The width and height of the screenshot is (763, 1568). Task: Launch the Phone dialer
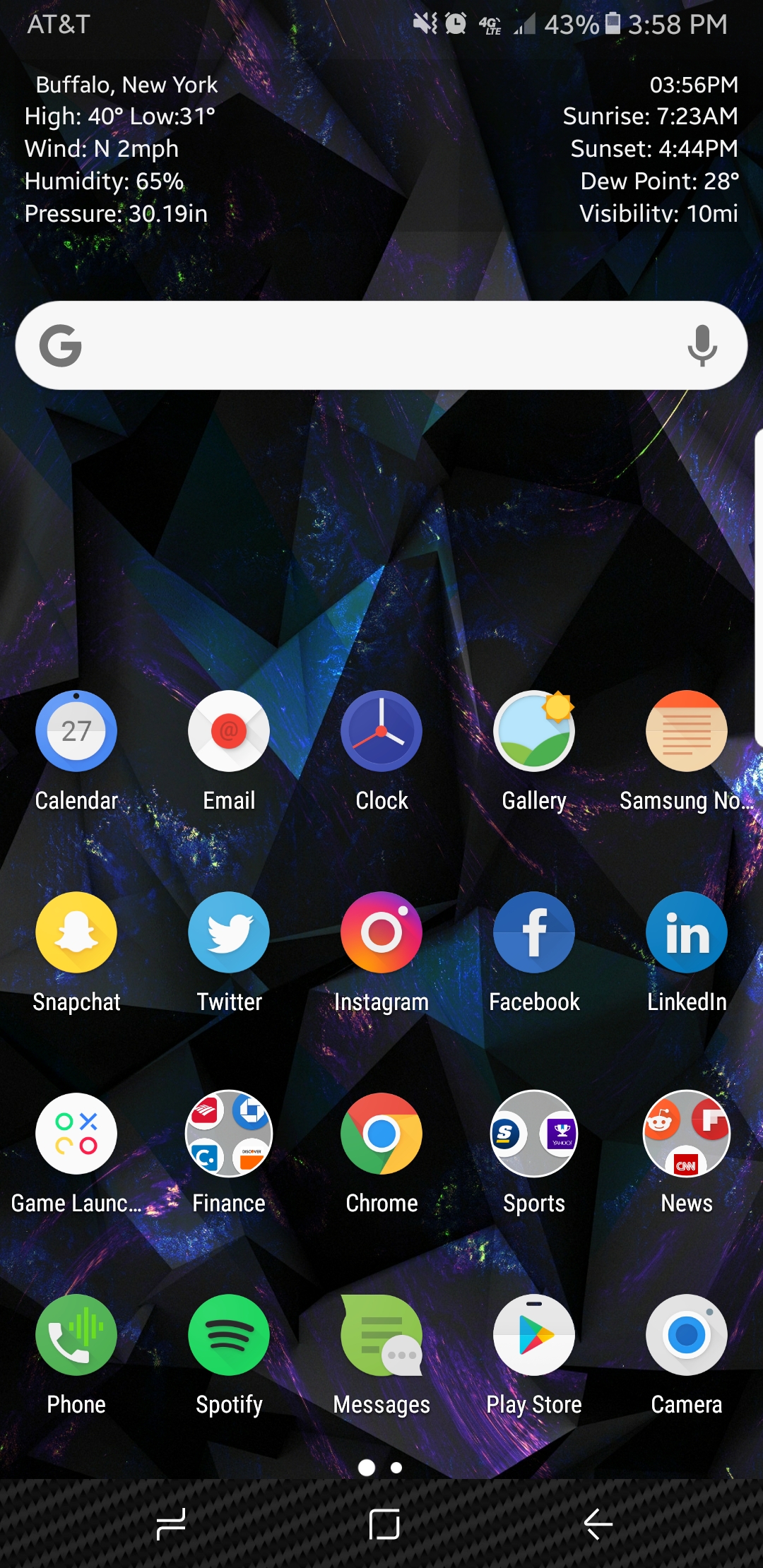[76, 1334]
